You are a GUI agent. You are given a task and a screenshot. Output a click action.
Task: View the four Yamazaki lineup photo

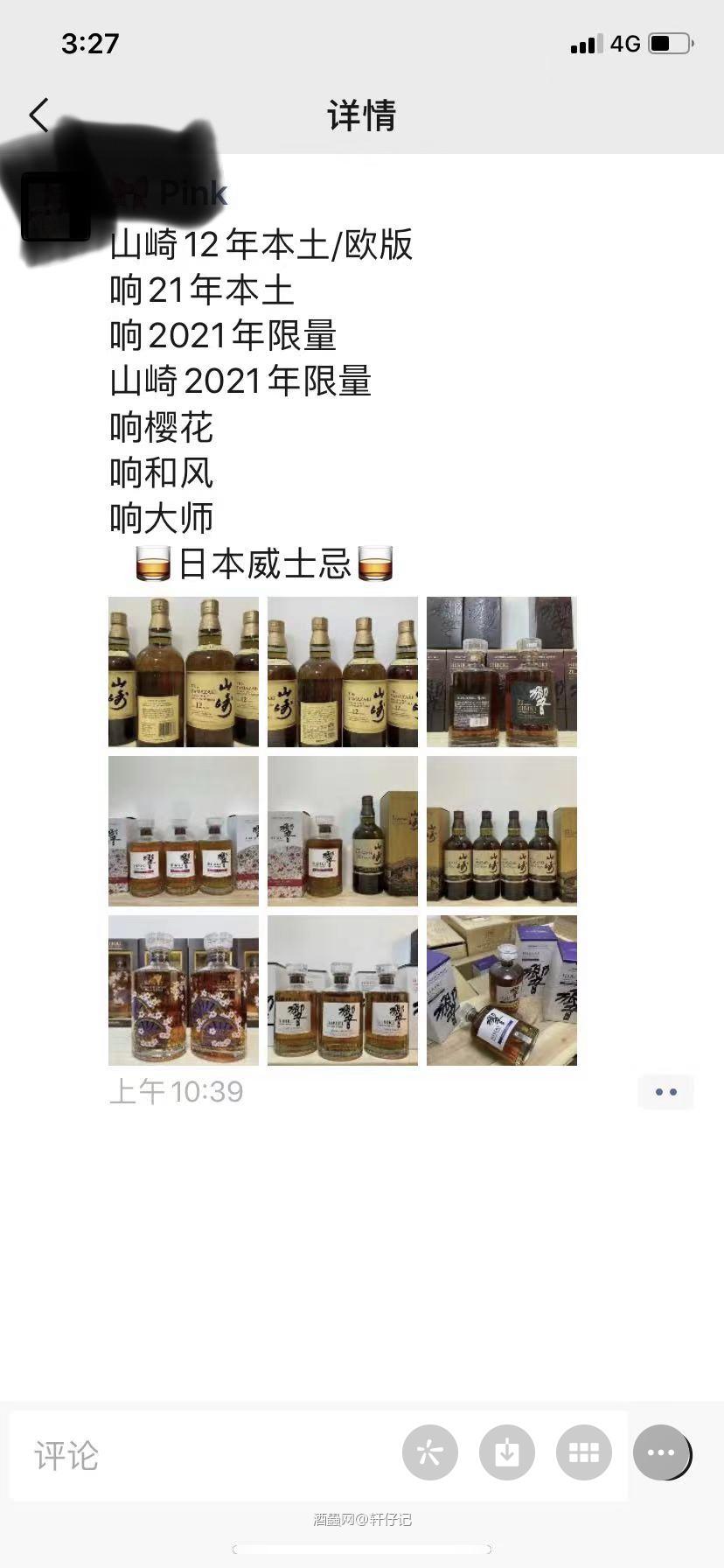click(x=501, y=830)
